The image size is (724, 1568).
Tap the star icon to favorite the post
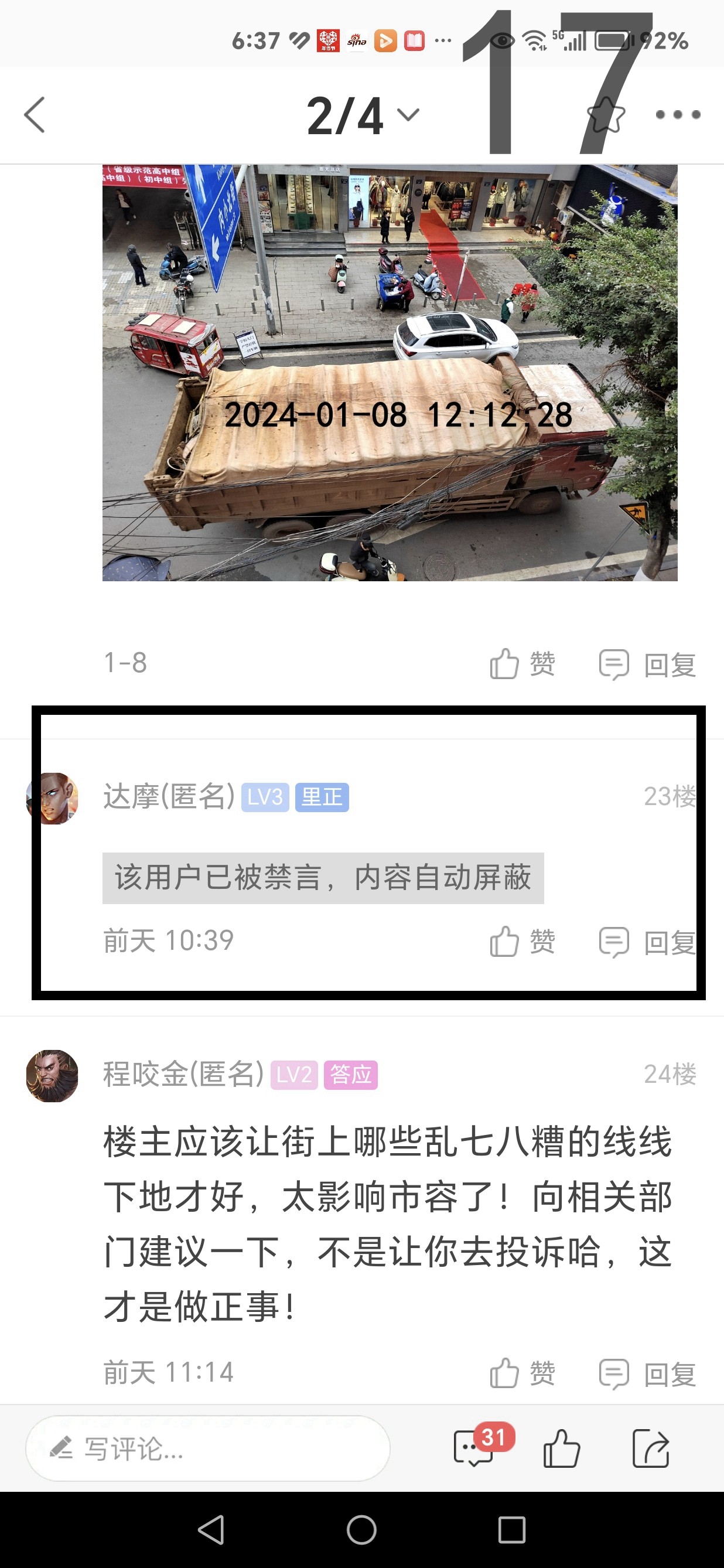[x=606, y=114]
